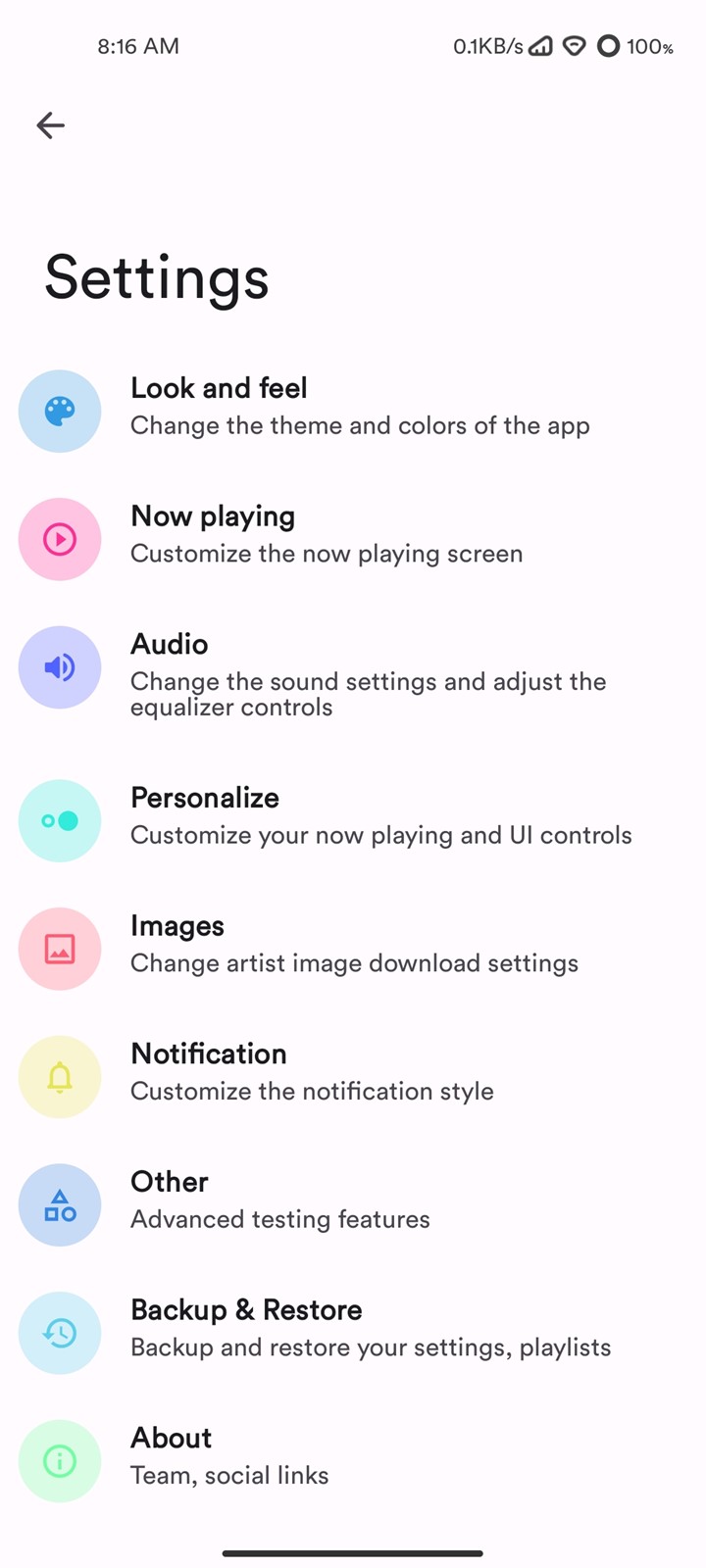Open Other advanced testing features
Viewport: 706px width, 1568px height.
[353, 1205]
